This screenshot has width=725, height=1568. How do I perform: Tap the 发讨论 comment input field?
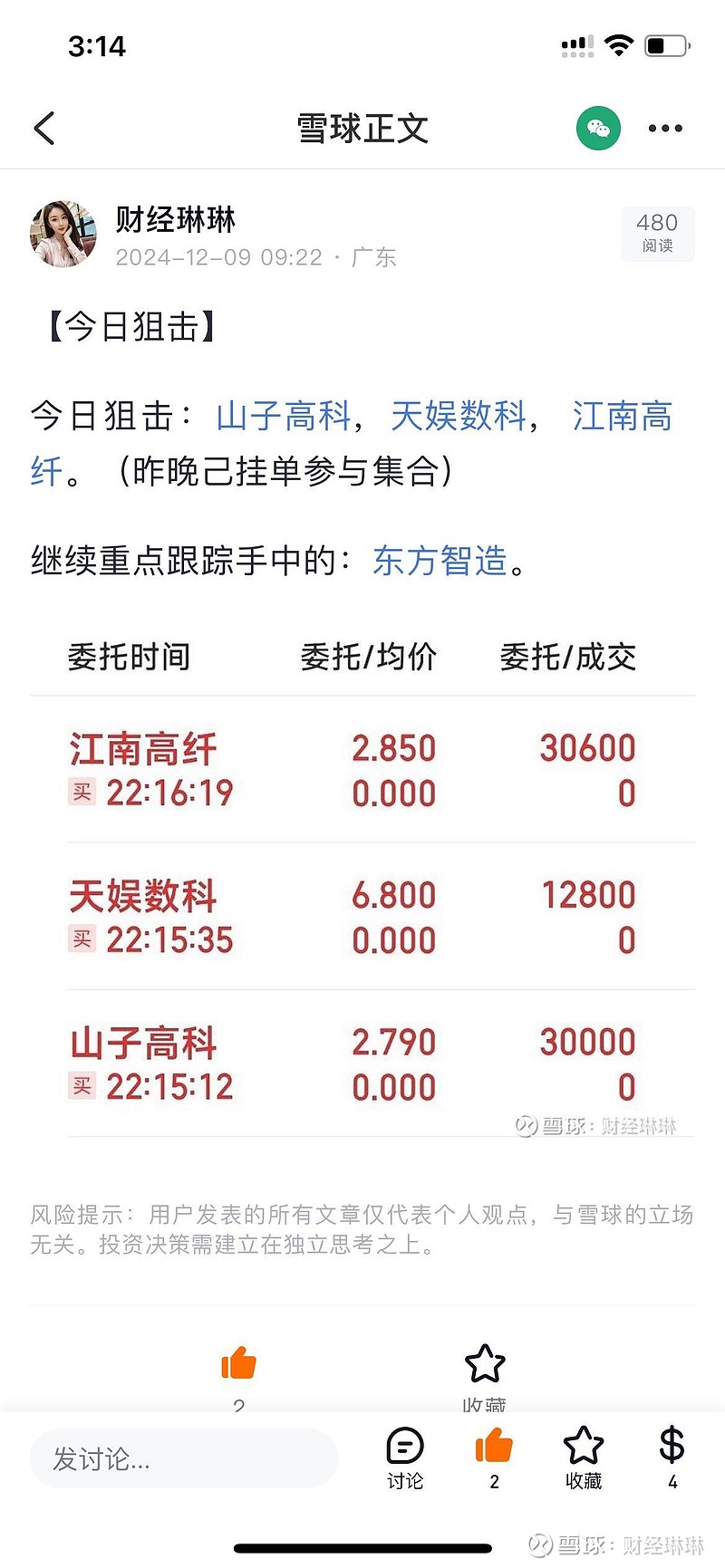tap(181, 1458)
